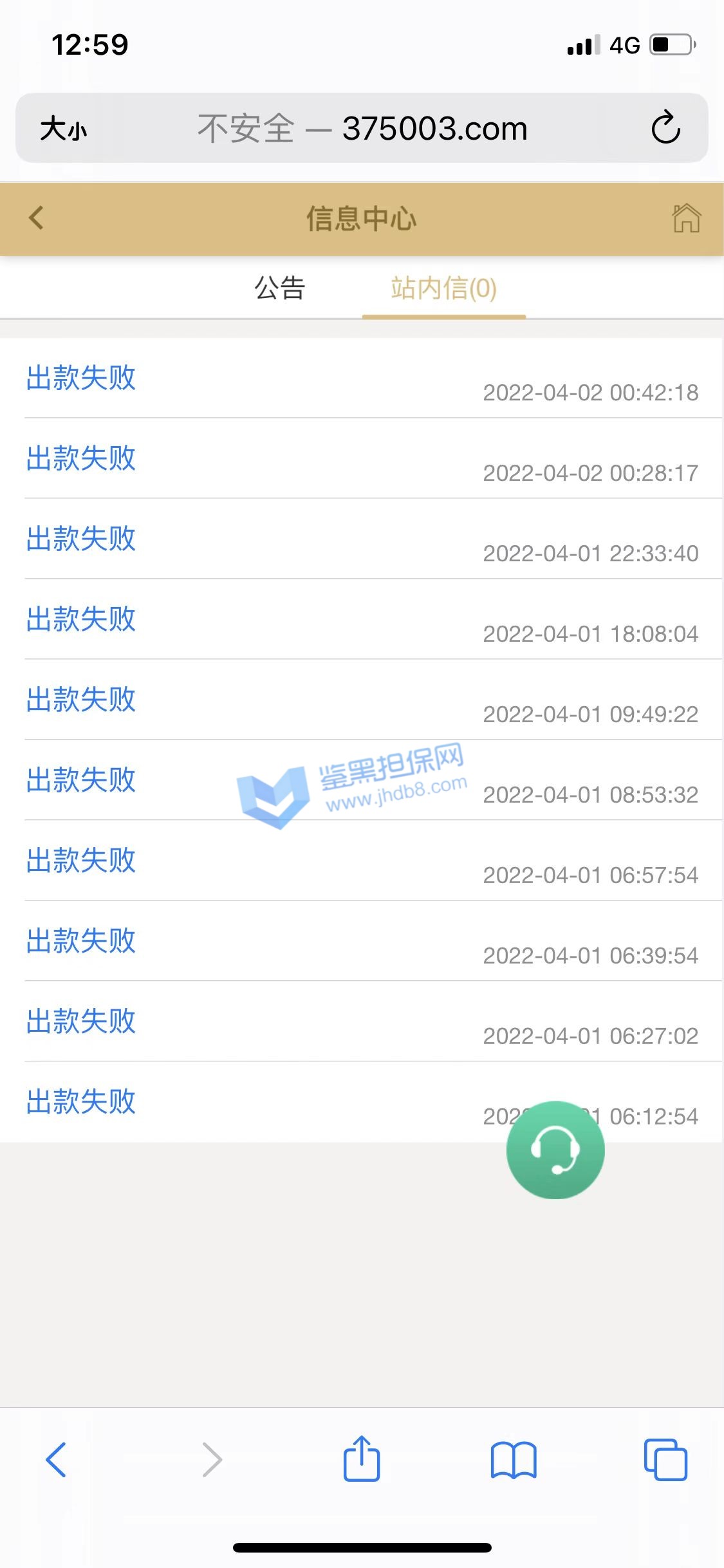Share this page from Safari toolbar

(x=362, y=1459)
